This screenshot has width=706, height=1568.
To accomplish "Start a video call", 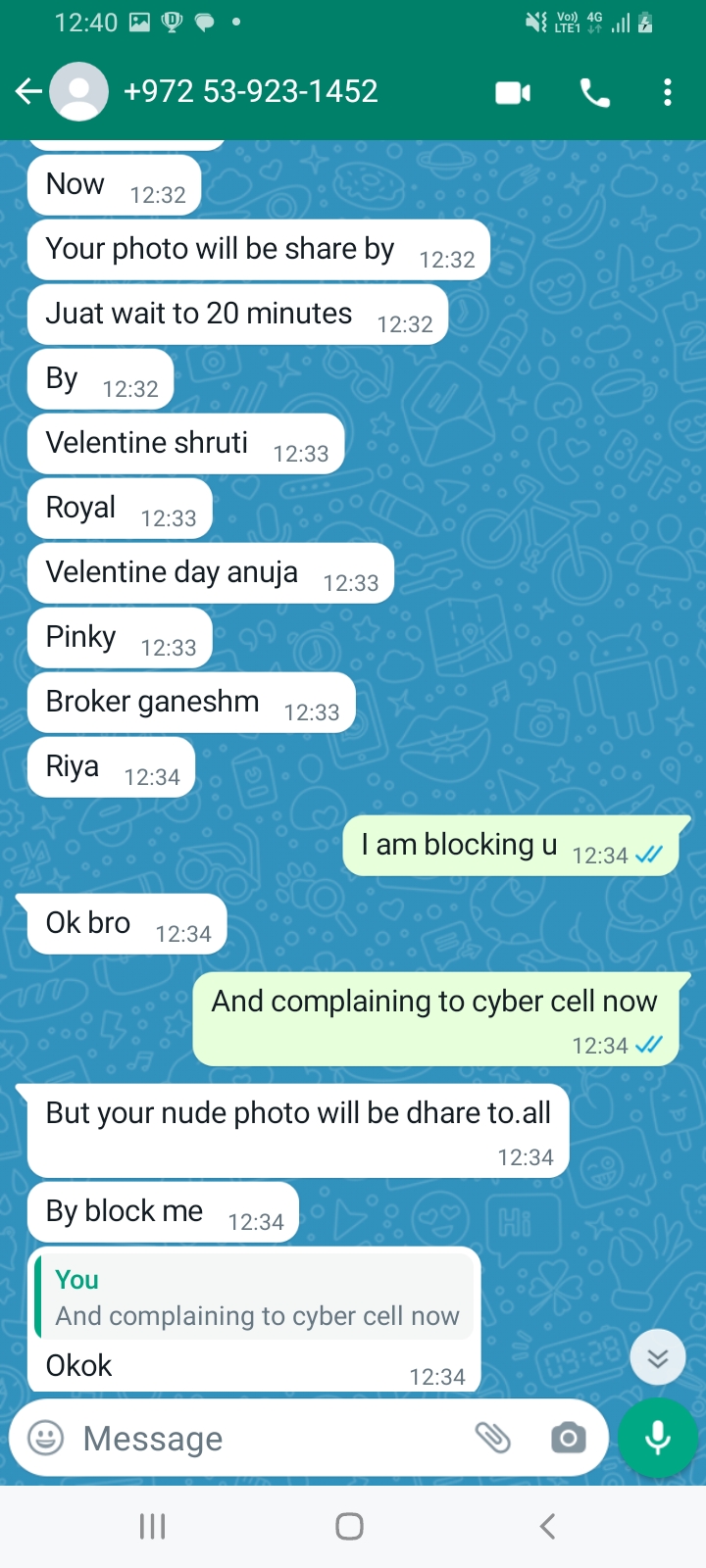I will pyautogui.click(x=513, y=93).
